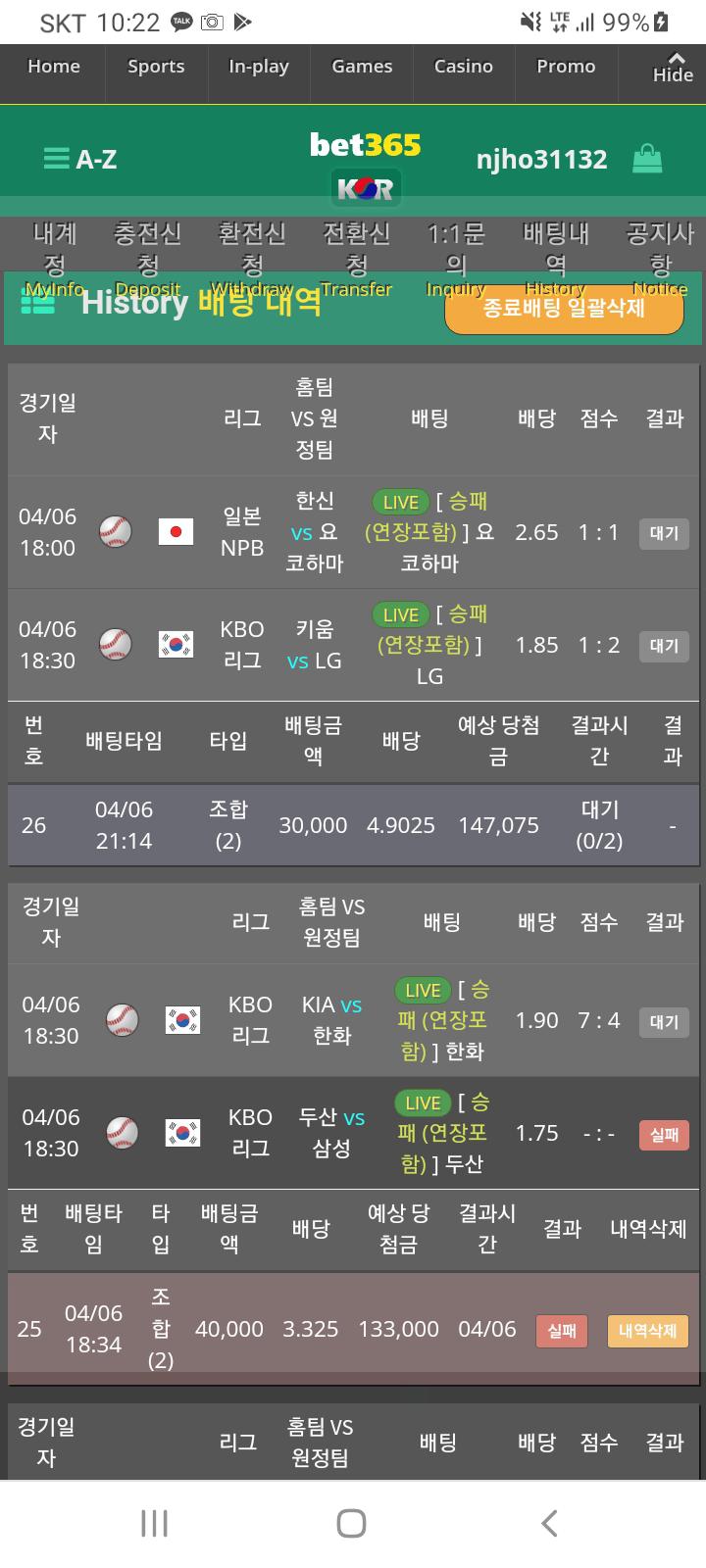The height and width of the screenshot is (1568, 706).
Task: Tap 종료배팅 일괄삭제 to delete finished bets
Action: click(x=564, y=309)
